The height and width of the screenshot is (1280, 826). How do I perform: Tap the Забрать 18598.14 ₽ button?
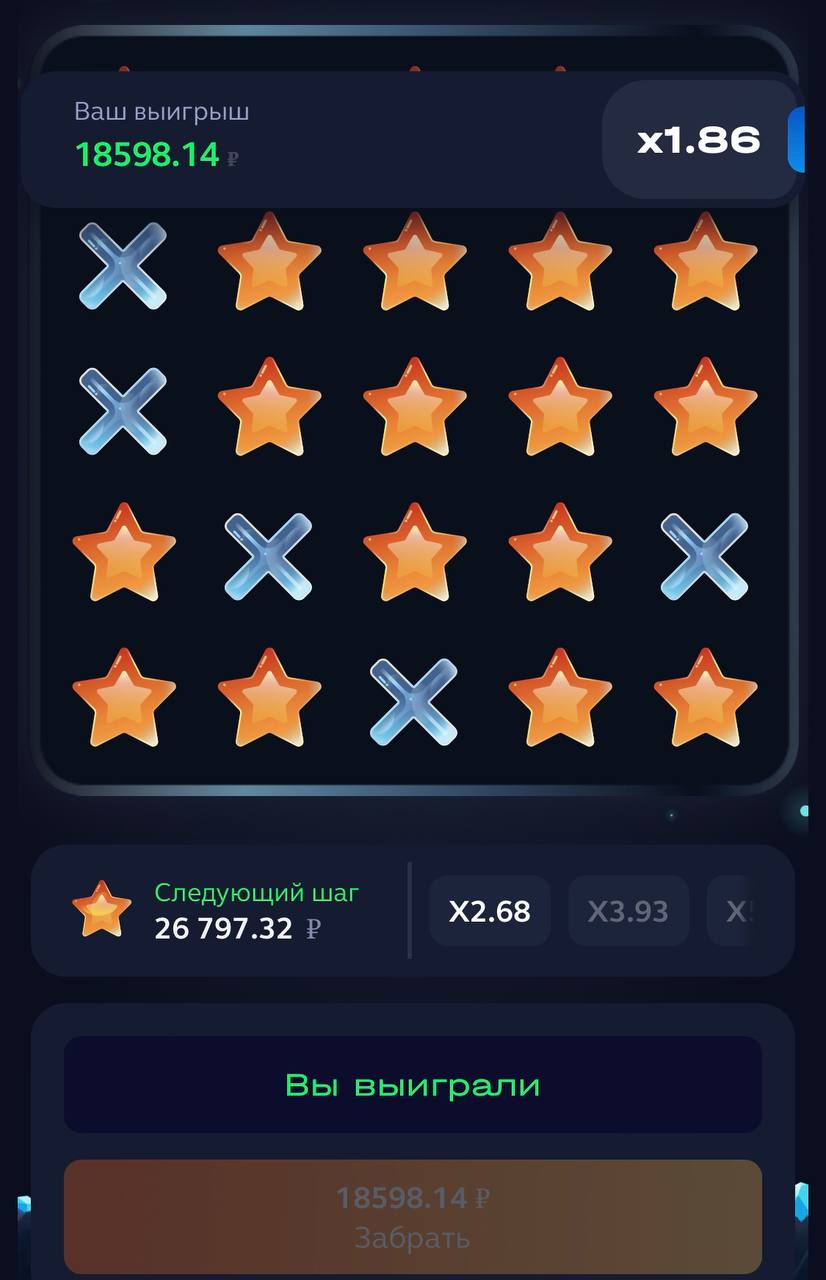(x=412, y=1216)
